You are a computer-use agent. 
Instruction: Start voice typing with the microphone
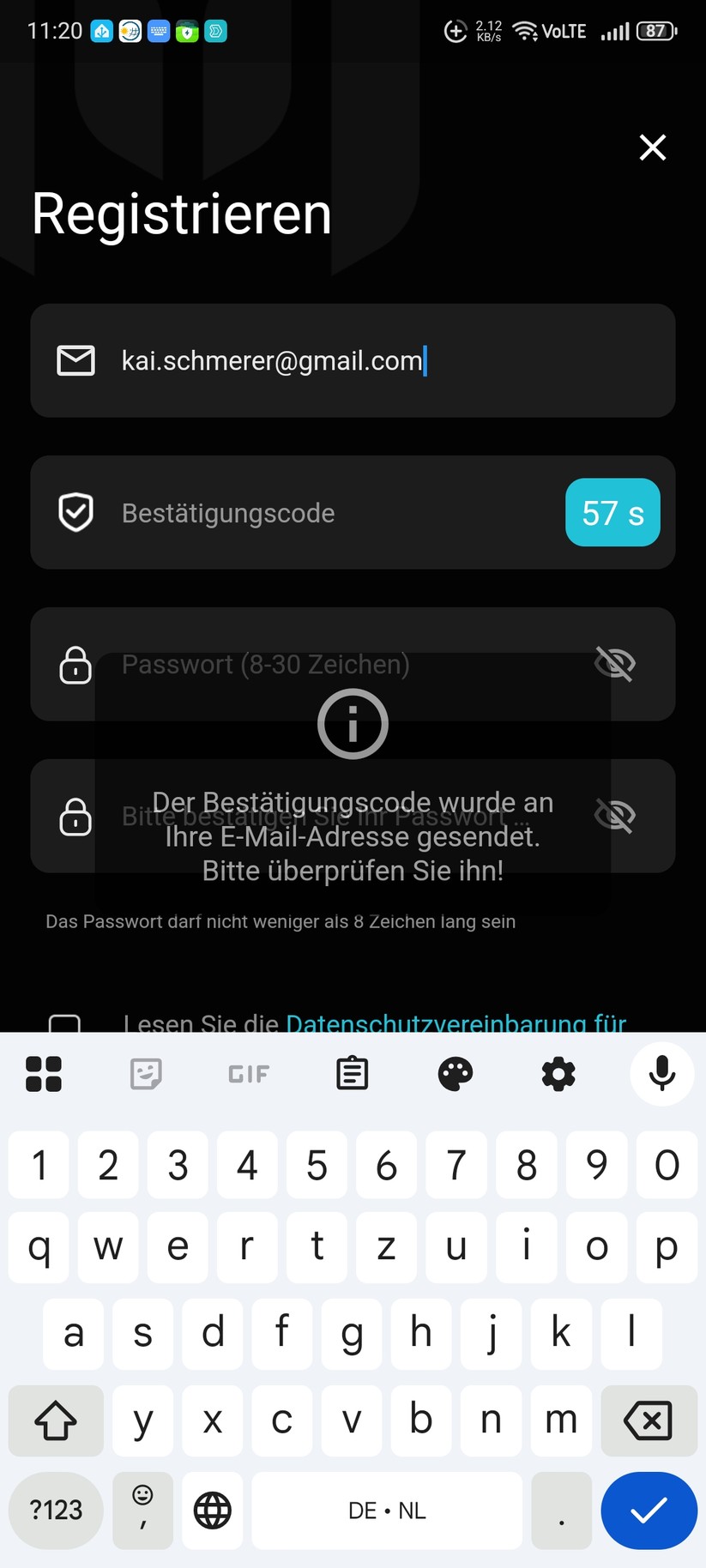click(661, 1073)
